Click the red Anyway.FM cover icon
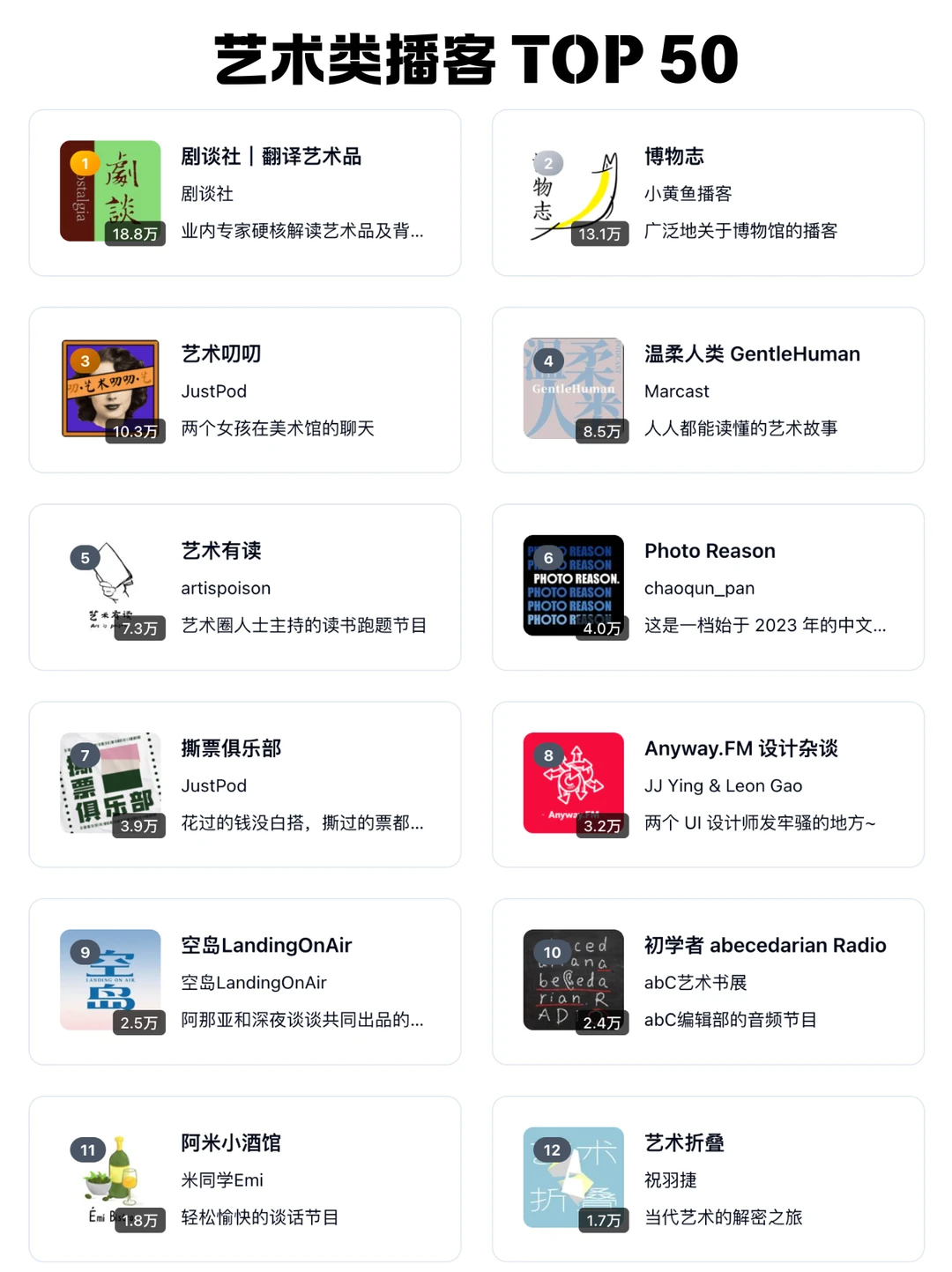The image size is (952, 1272). point(574,782)
